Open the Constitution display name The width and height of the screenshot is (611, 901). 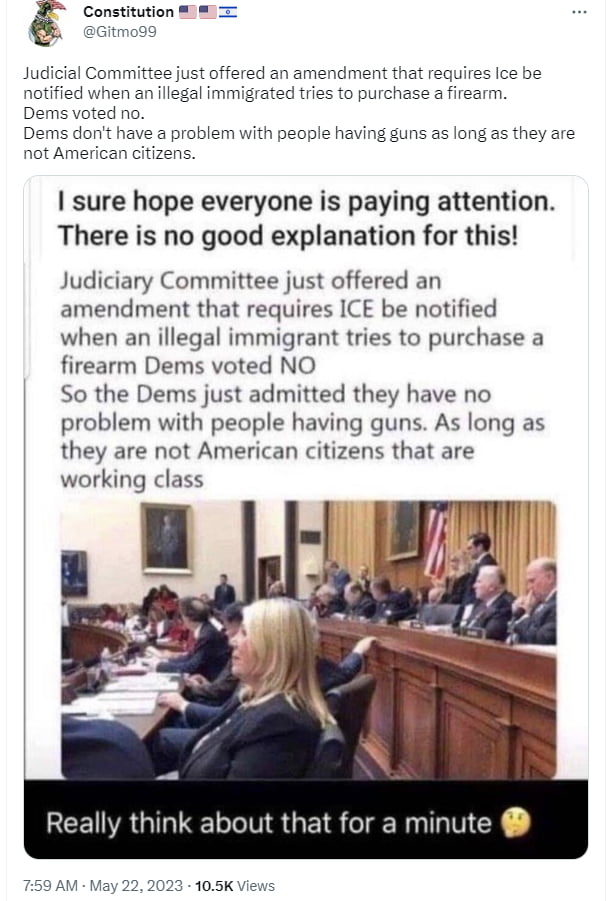128,12
